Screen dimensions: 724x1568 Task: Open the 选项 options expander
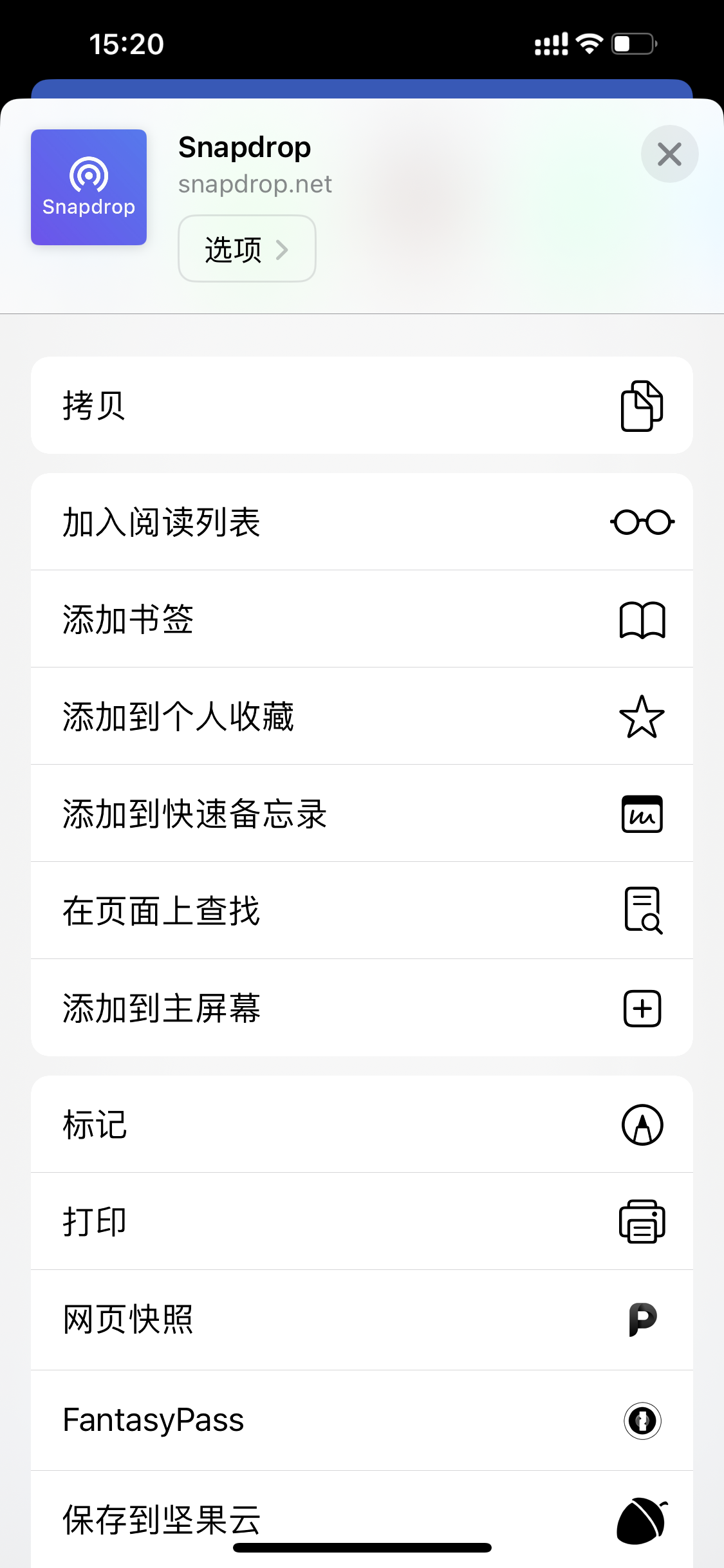coord(246,249)
